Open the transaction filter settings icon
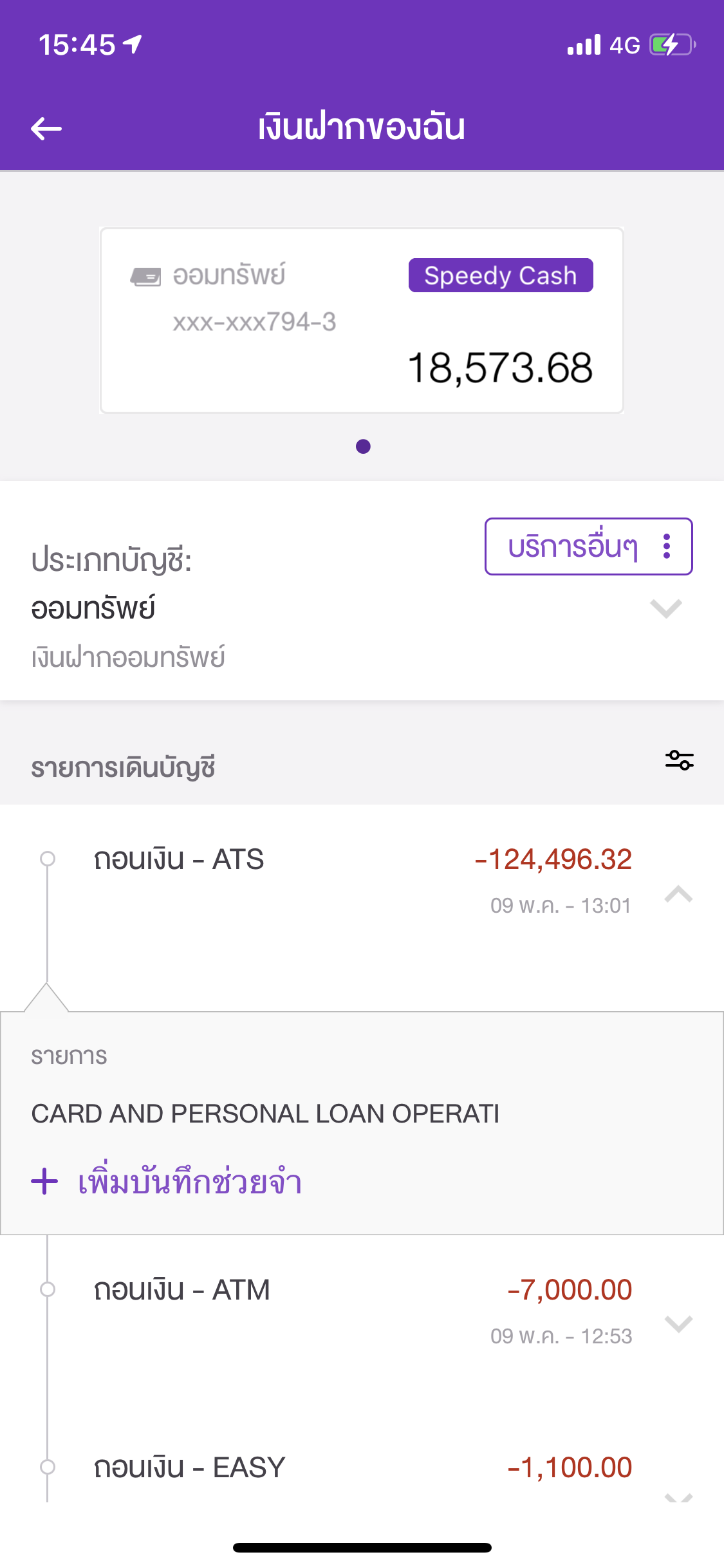Screen dimensions: 724x1568 (x=679, y=760)
